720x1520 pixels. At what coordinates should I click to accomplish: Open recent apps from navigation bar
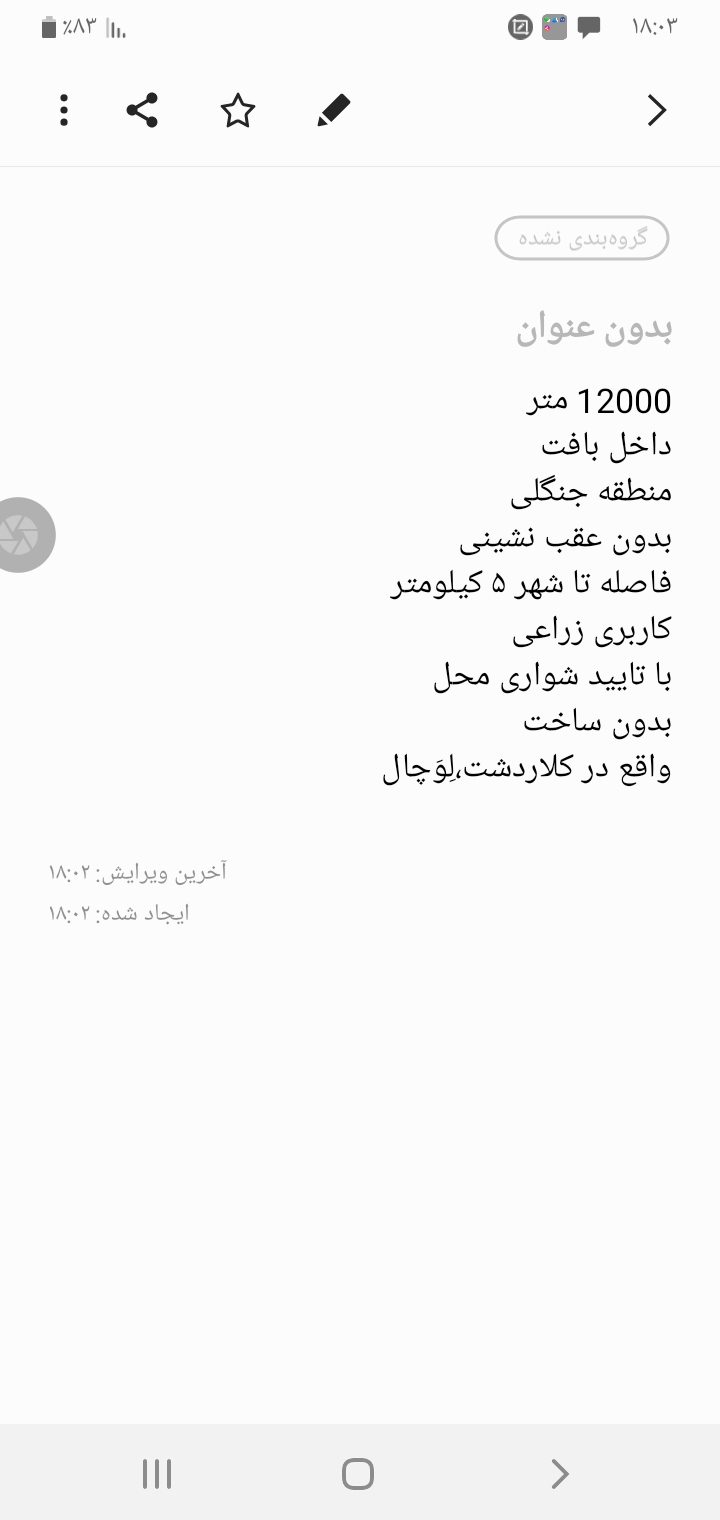(x=157, y=1474)
